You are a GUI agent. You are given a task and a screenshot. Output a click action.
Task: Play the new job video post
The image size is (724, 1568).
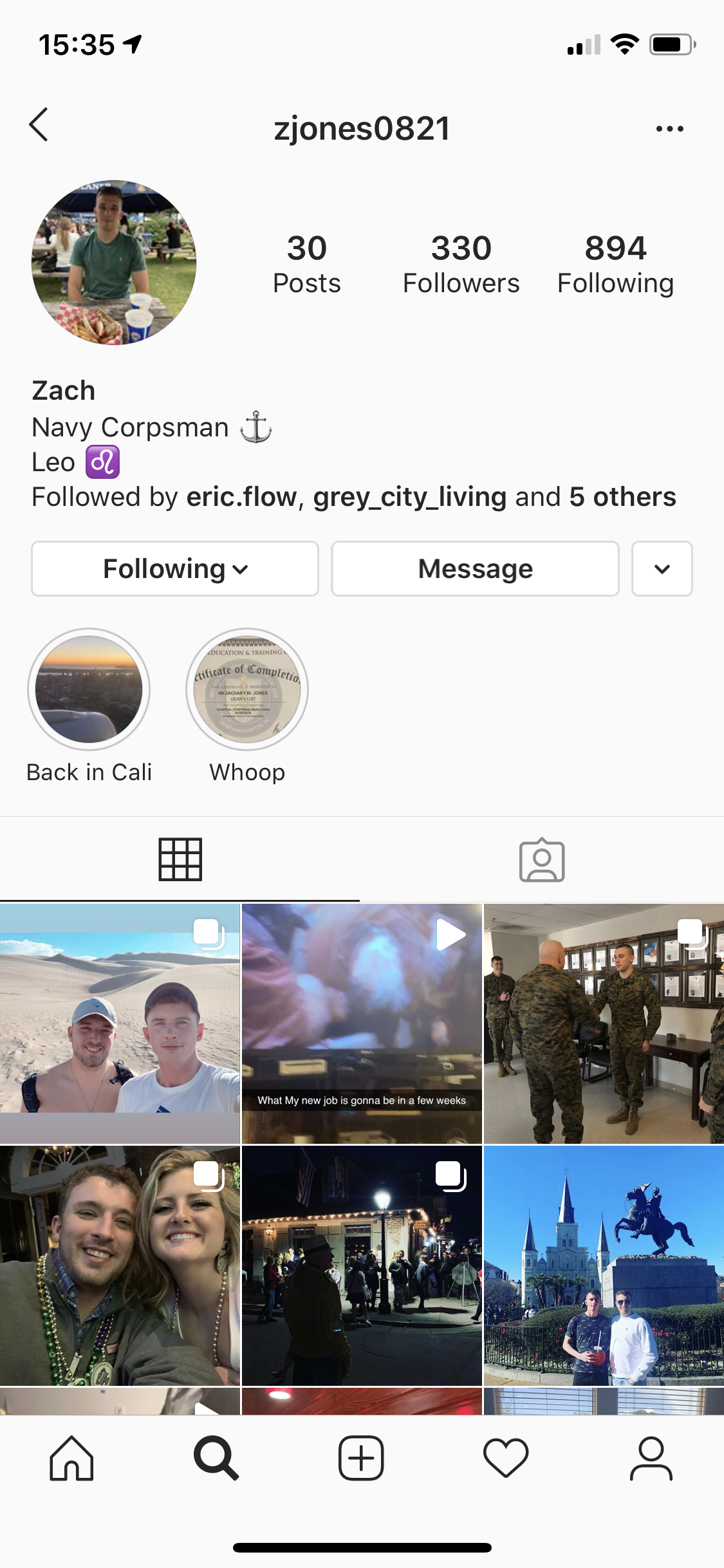(362, 1023)
